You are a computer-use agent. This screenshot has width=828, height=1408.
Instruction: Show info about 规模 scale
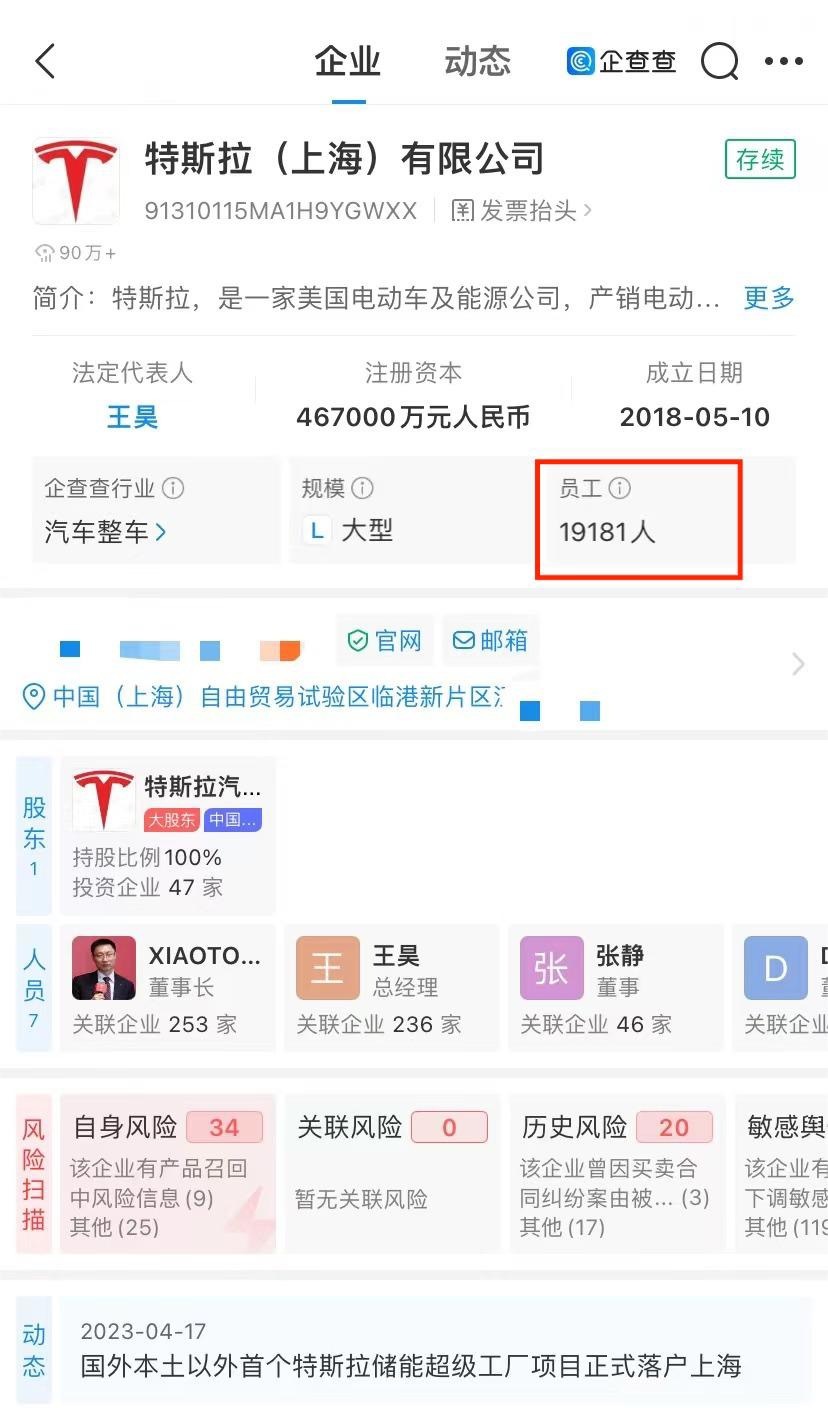[x=363, y=488]
